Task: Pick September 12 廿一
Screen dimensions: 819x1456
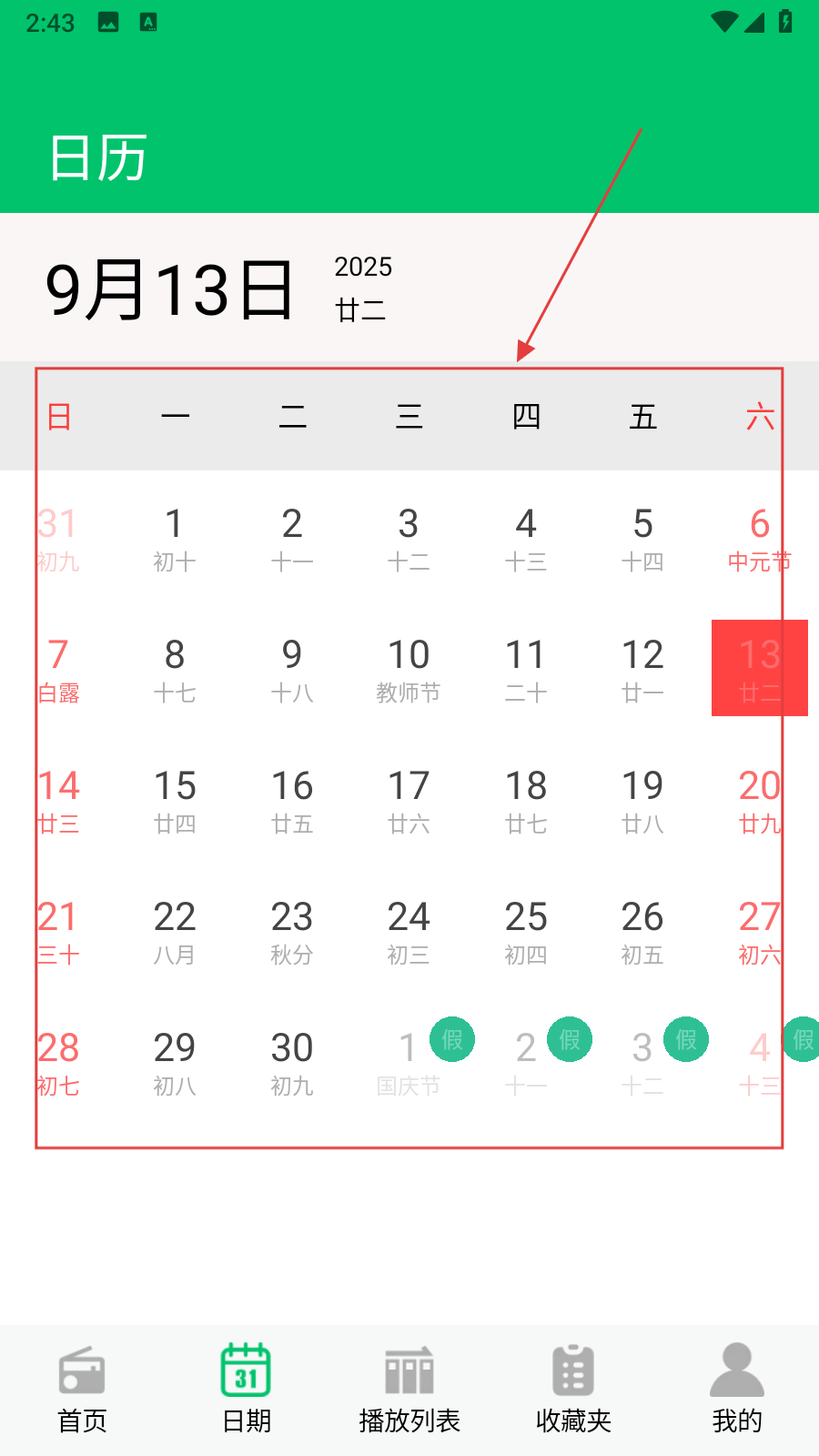Action: tap(642, 669)
